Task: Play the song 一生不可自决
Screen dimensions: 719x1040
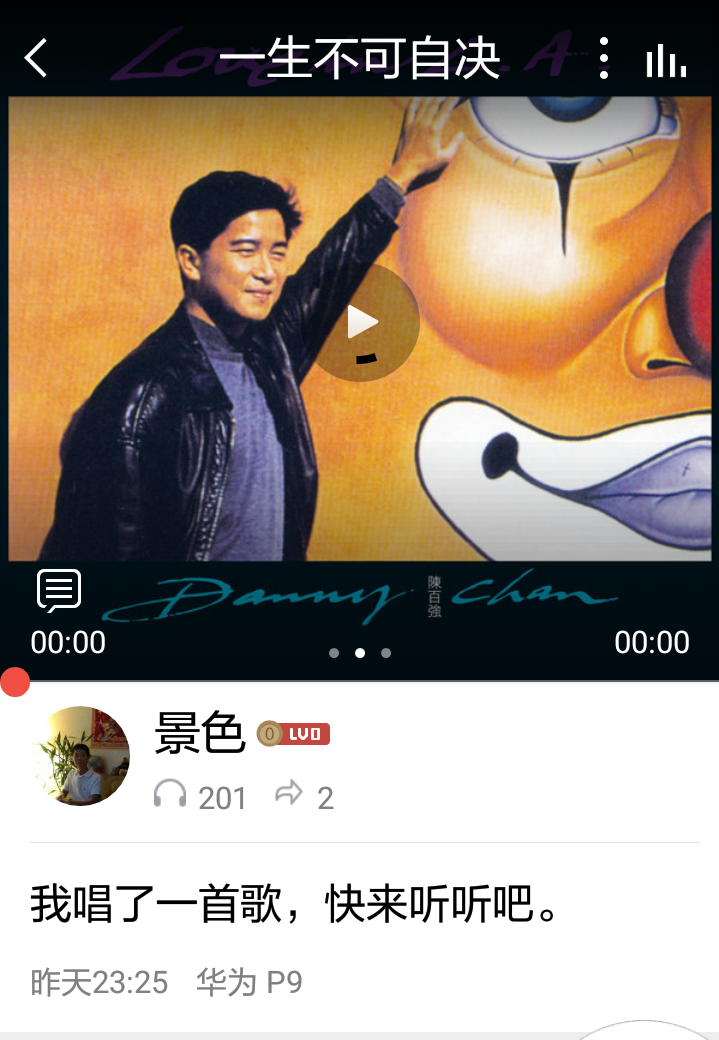Action: (x=362, y=322)
